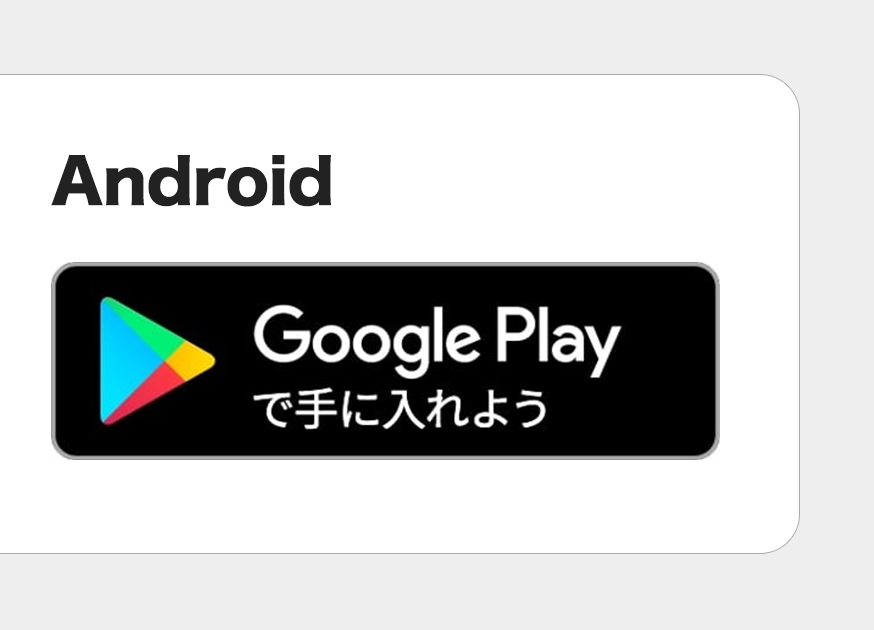Open the Google Play download badge

click(385, 361)
